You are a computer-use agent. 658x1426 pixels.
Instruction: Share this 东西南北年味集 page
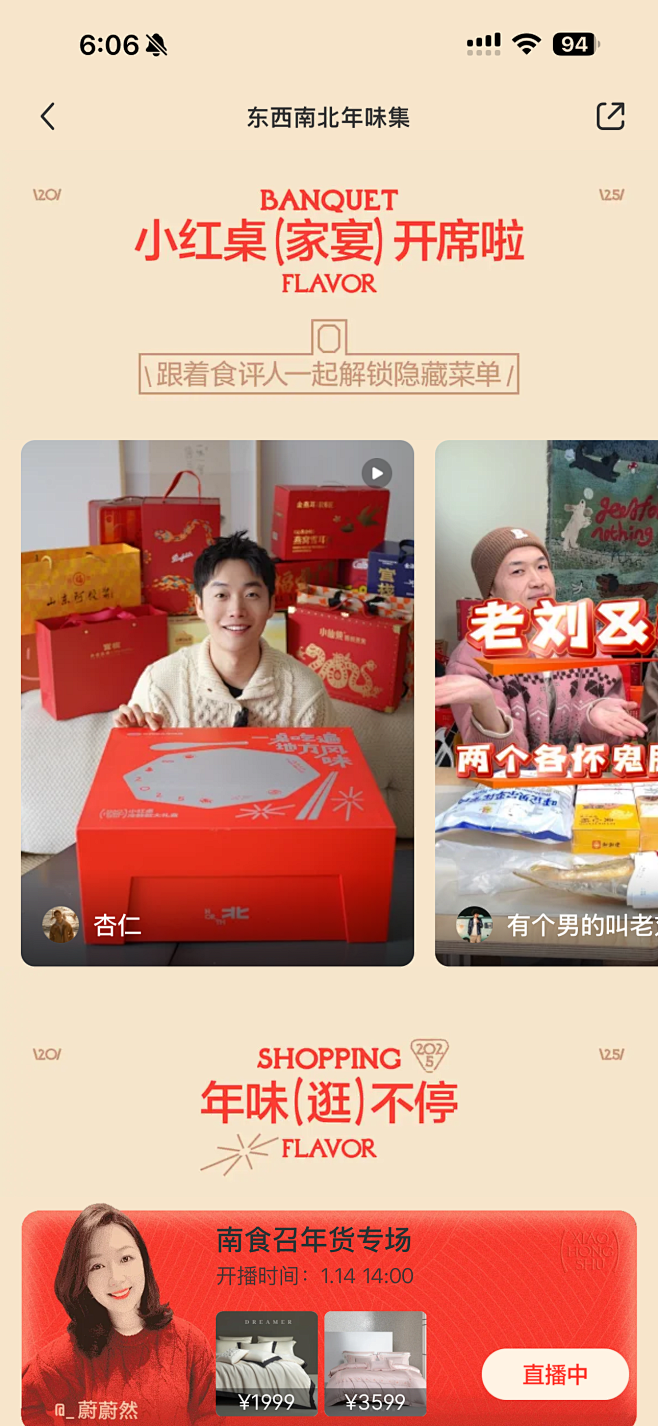pos(610,117)
